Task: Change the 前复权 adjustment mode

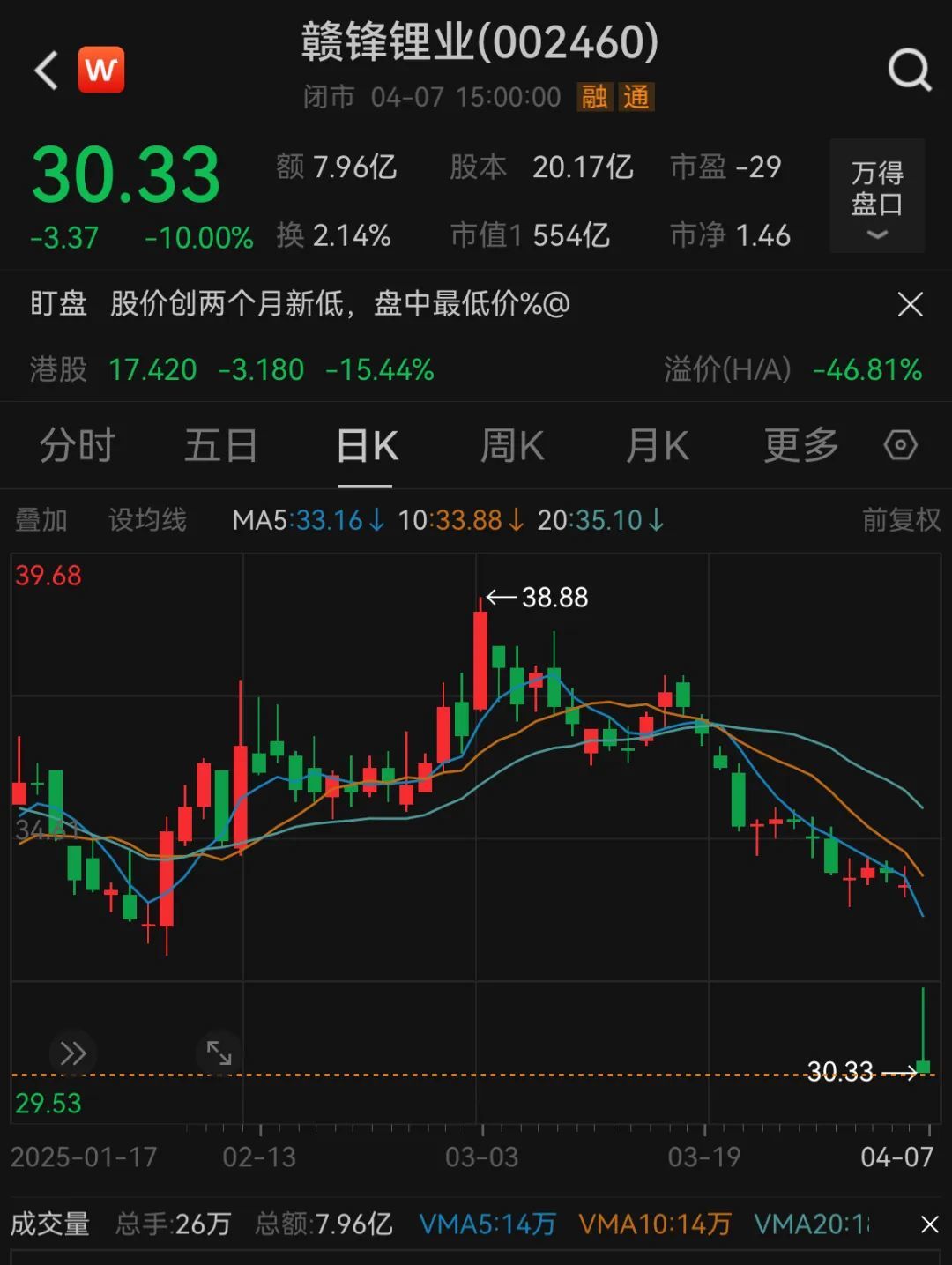Action: pos(901,520)
